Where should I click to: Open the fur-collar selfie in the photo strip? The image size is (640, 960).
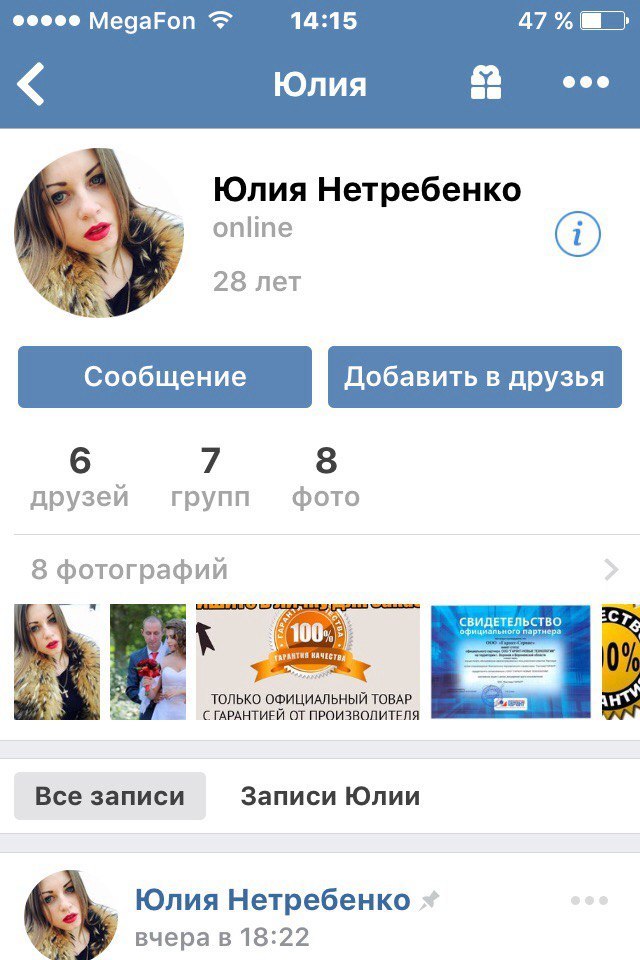pos(57,661)
